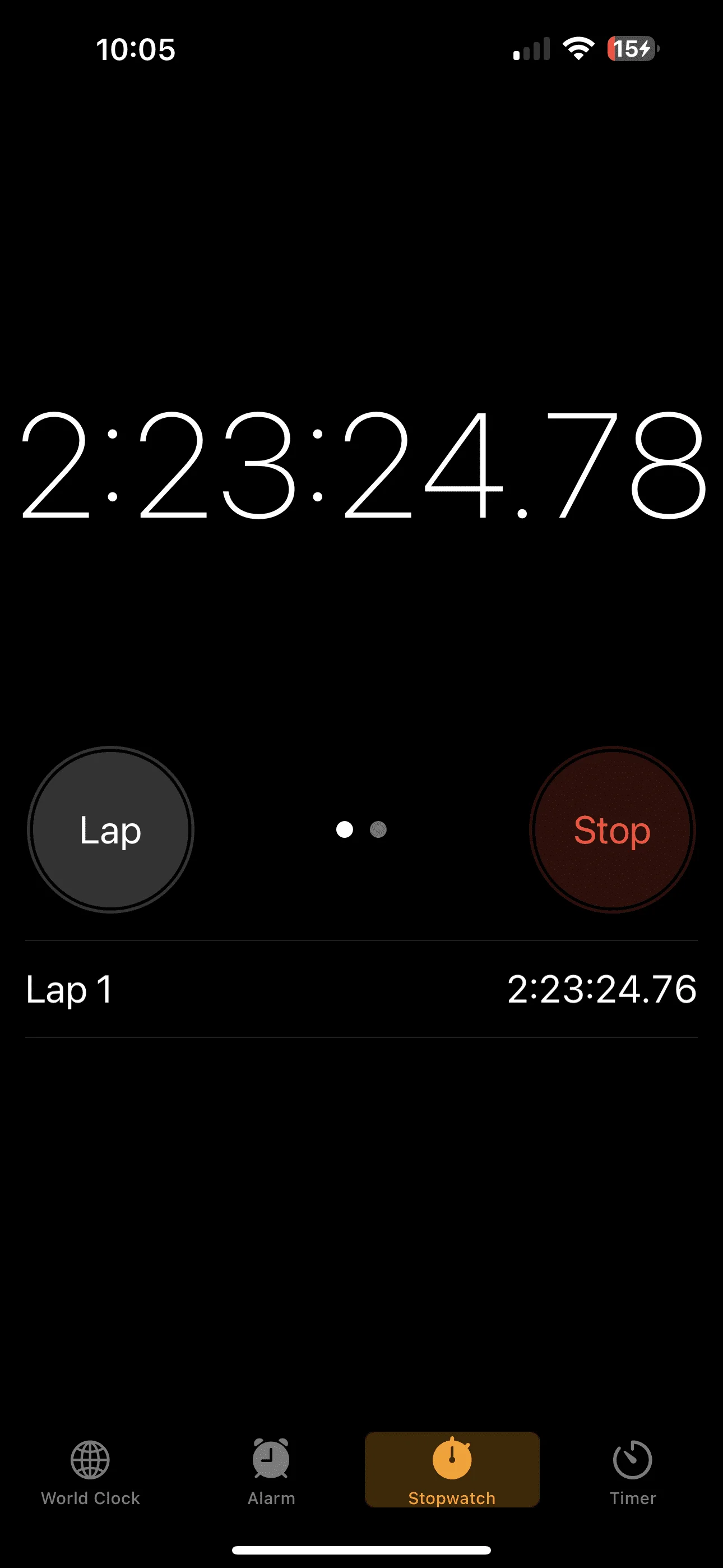Open the Alarm tab

(271, 1473)
